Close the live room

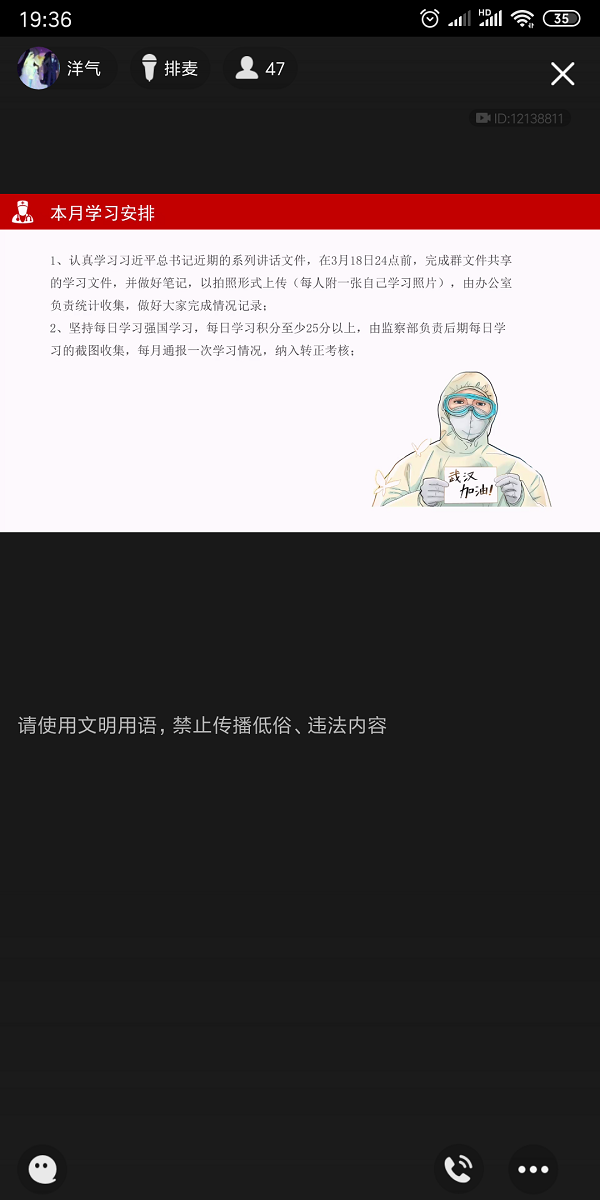[x=562, y=73]
